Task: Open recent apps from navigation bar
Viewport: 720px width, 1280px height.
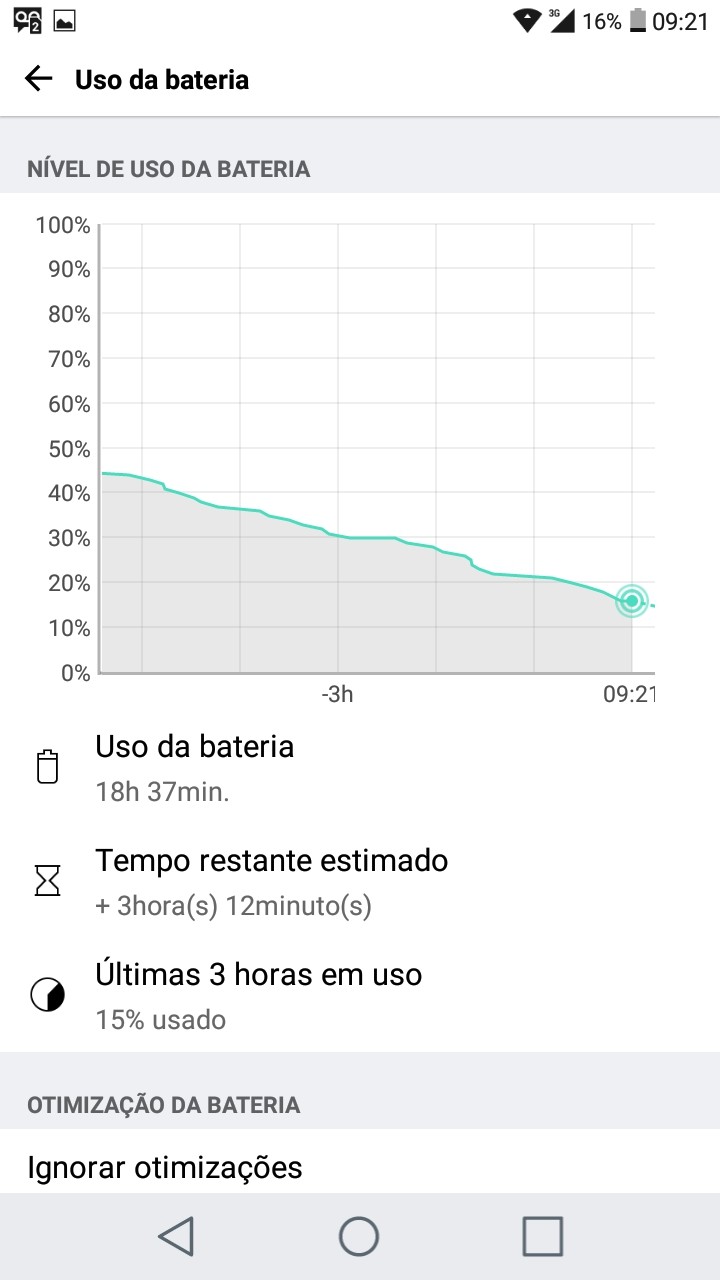Action: click(542, 1236)
